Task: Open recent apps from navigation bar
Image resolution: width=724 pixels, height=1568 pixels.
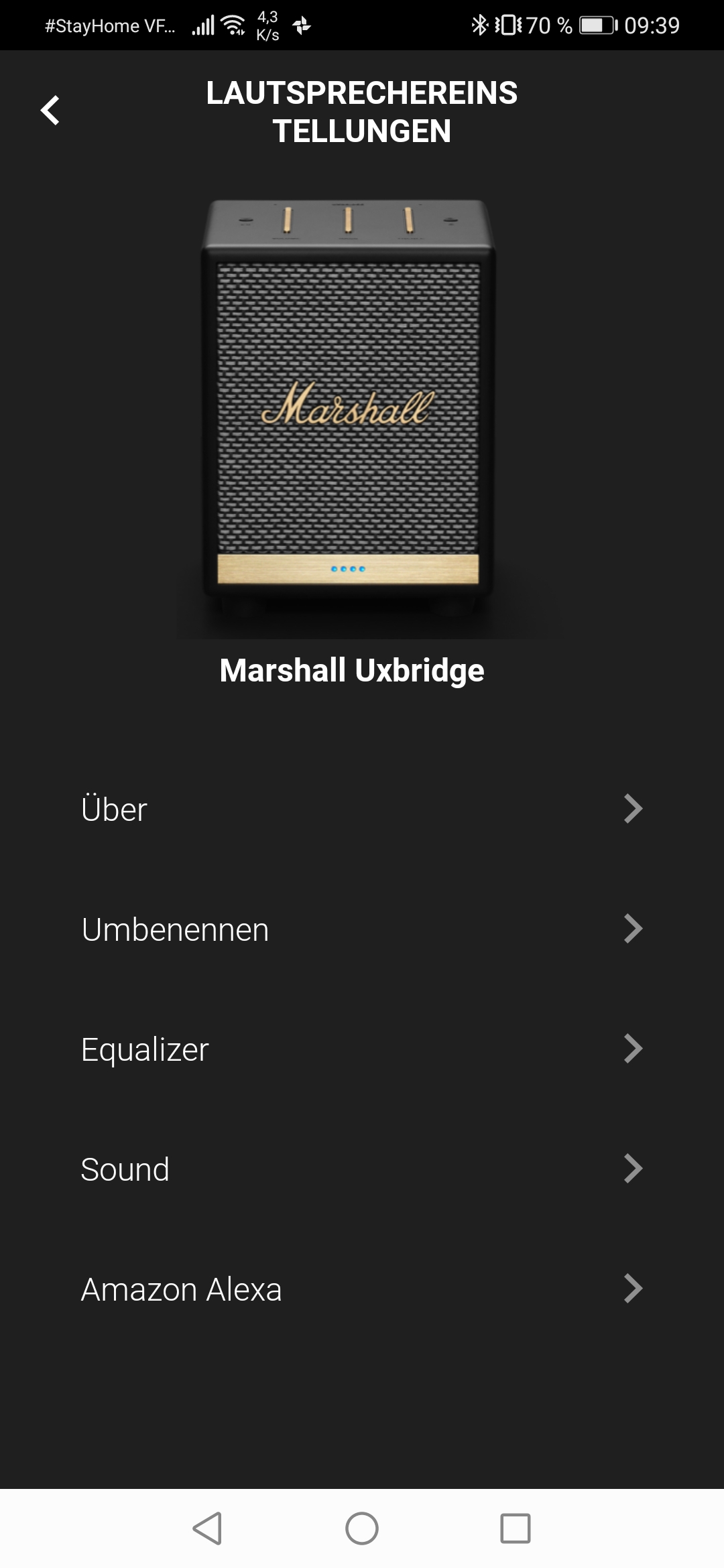Action: 516,1528
